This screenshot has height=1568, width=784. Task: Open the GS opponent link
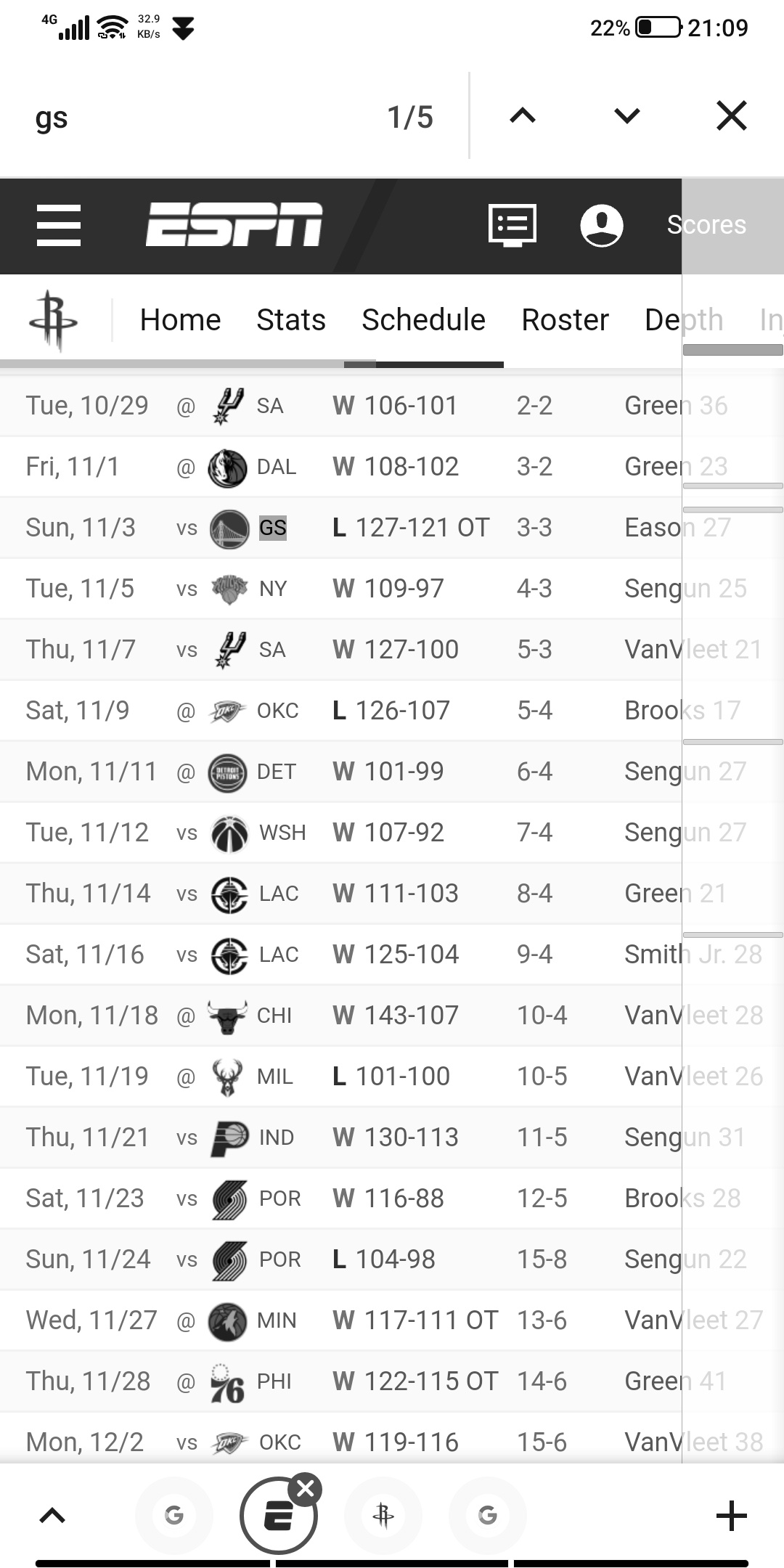pyautogui.click(x=273, y=528)
